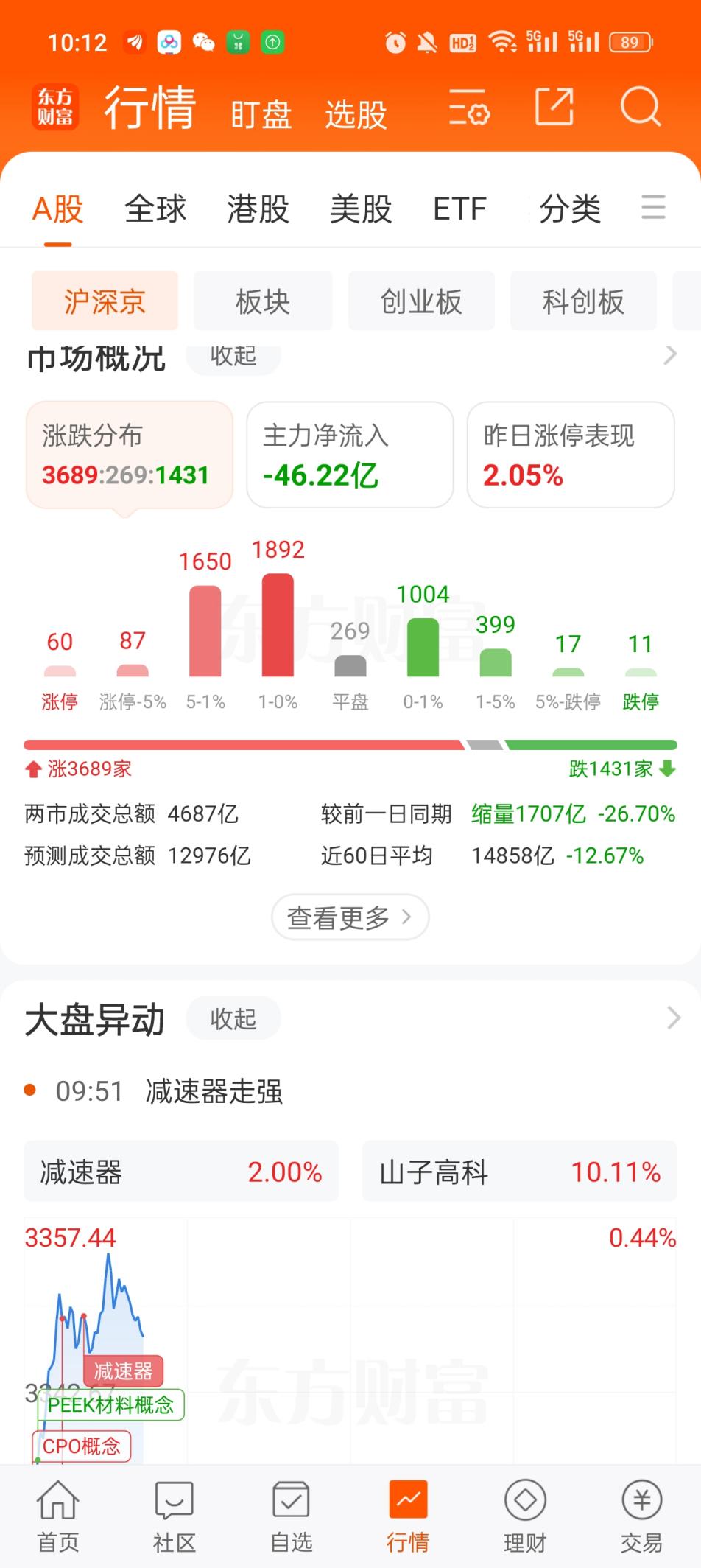Tap the 查看更多 button
The image size is (701, 1568).
pyautogui.click(x=350, y=917)
